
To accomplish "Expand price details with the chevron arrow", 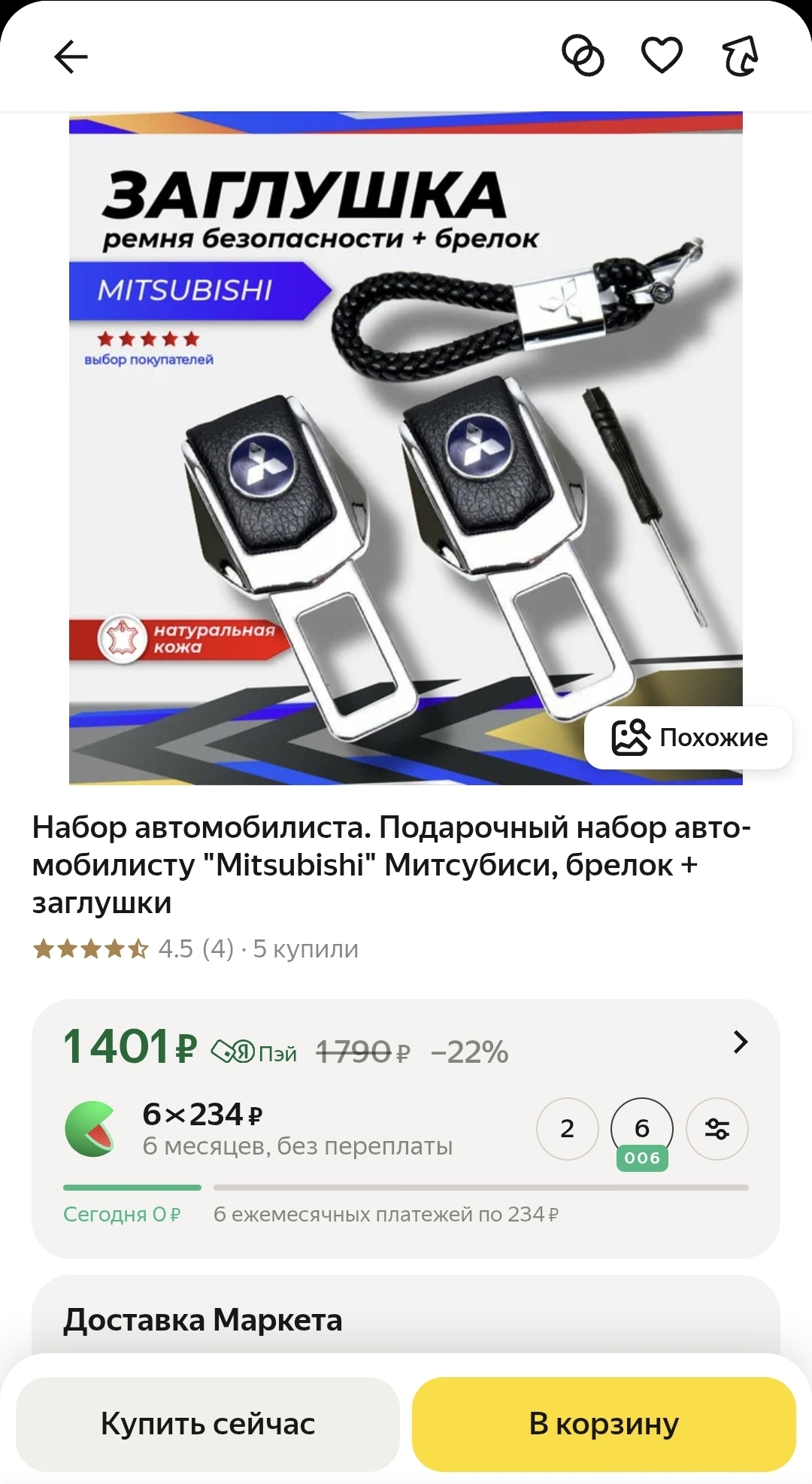I will [741, 1042].
